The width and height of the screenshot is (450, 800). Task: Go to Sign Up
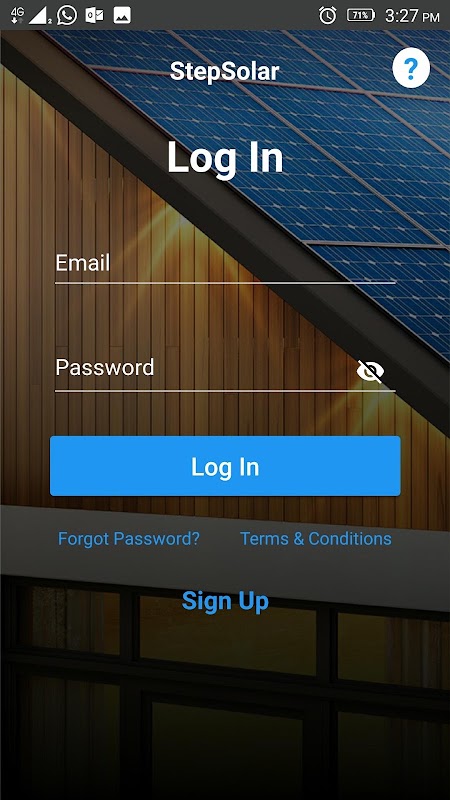225,601
